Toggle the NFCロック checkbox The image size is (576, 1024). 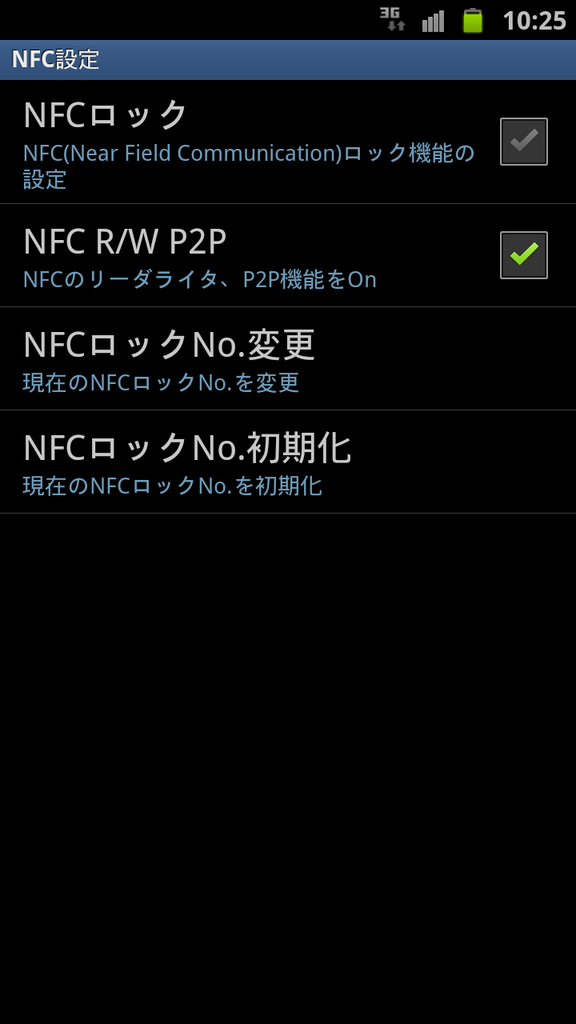(x=524, y=141)
